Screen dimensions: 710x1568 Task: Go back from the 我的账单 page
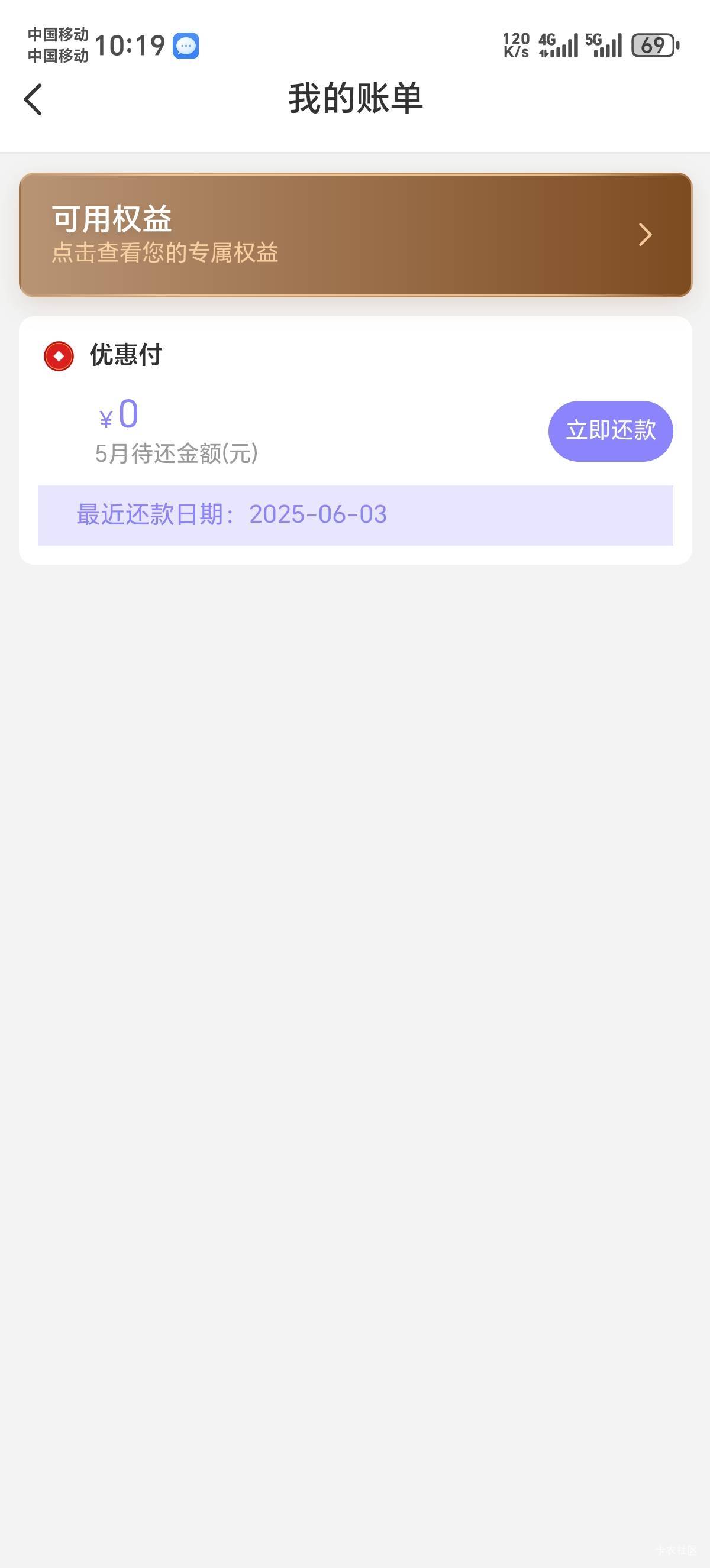[34, 99]
